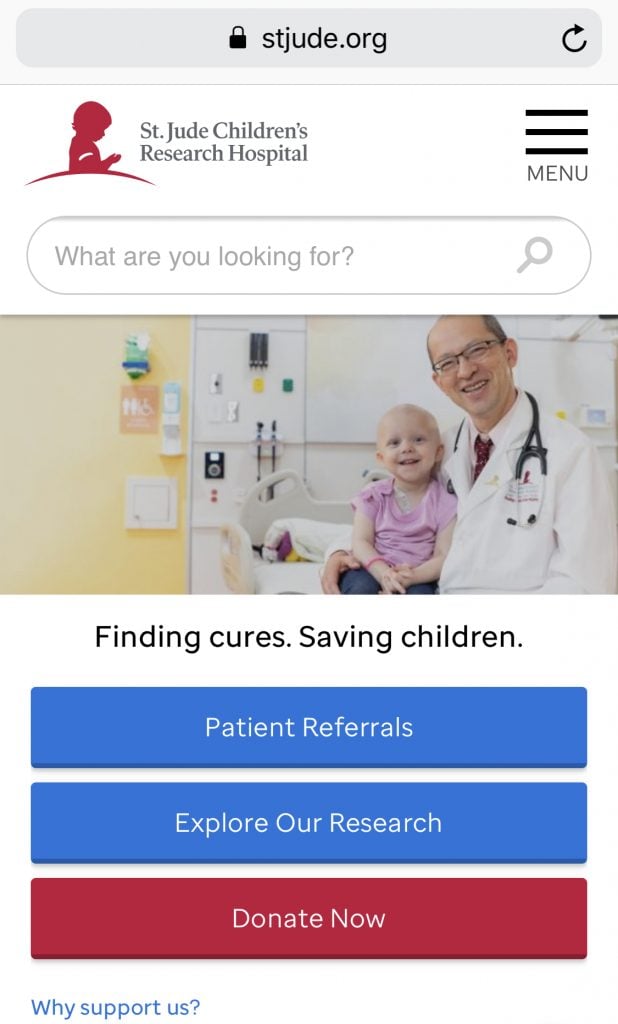The width and height of the screenshot is (618, 1024).
Task: Follow the 'Why support us?' link
Action: click(x=115, y=1006)
